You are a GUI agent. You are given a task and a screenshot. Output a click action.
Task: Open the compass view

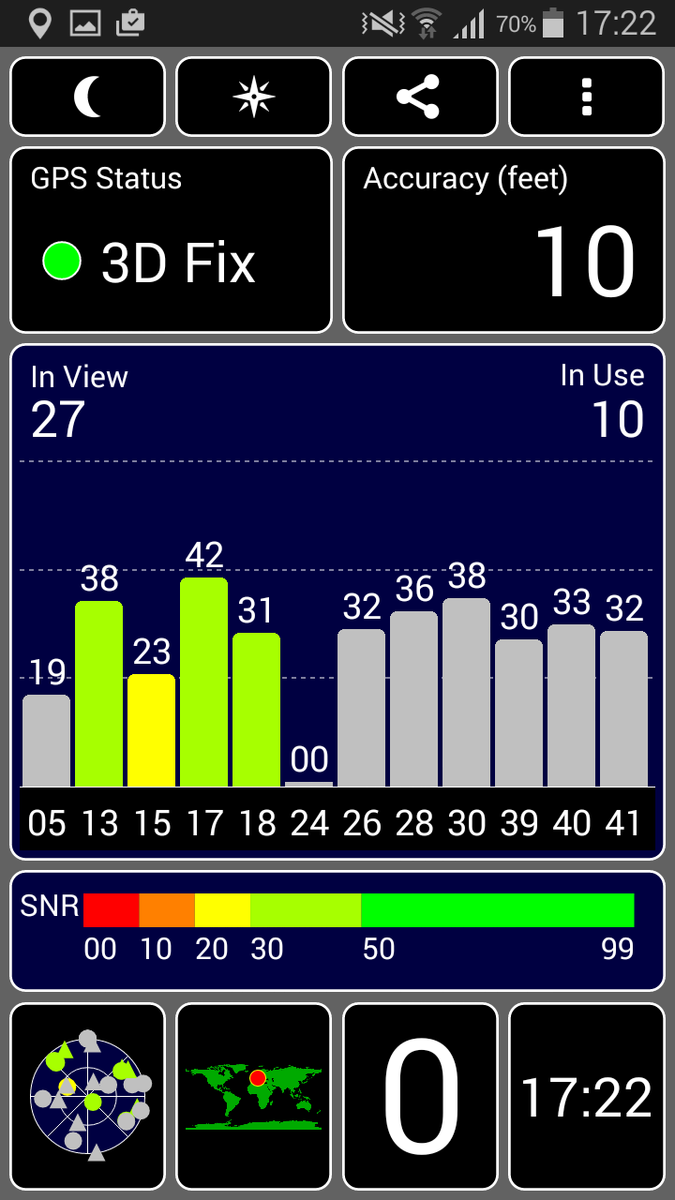pyautogui.click(x=253, y=97)
